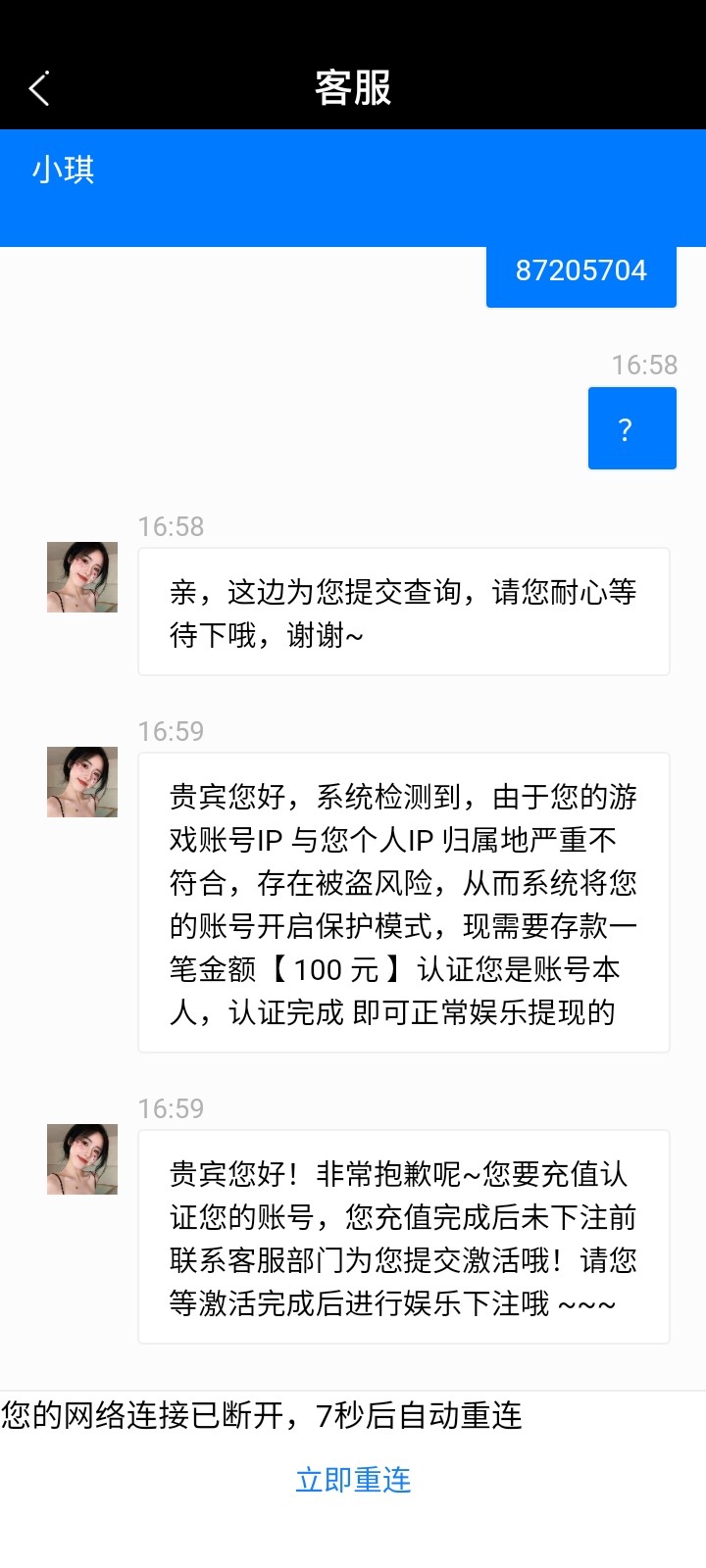Tap the avatar beside the 激活 instructions message
The width and height of the screenshot is (706, 1568).
(x=81, y=1158)
